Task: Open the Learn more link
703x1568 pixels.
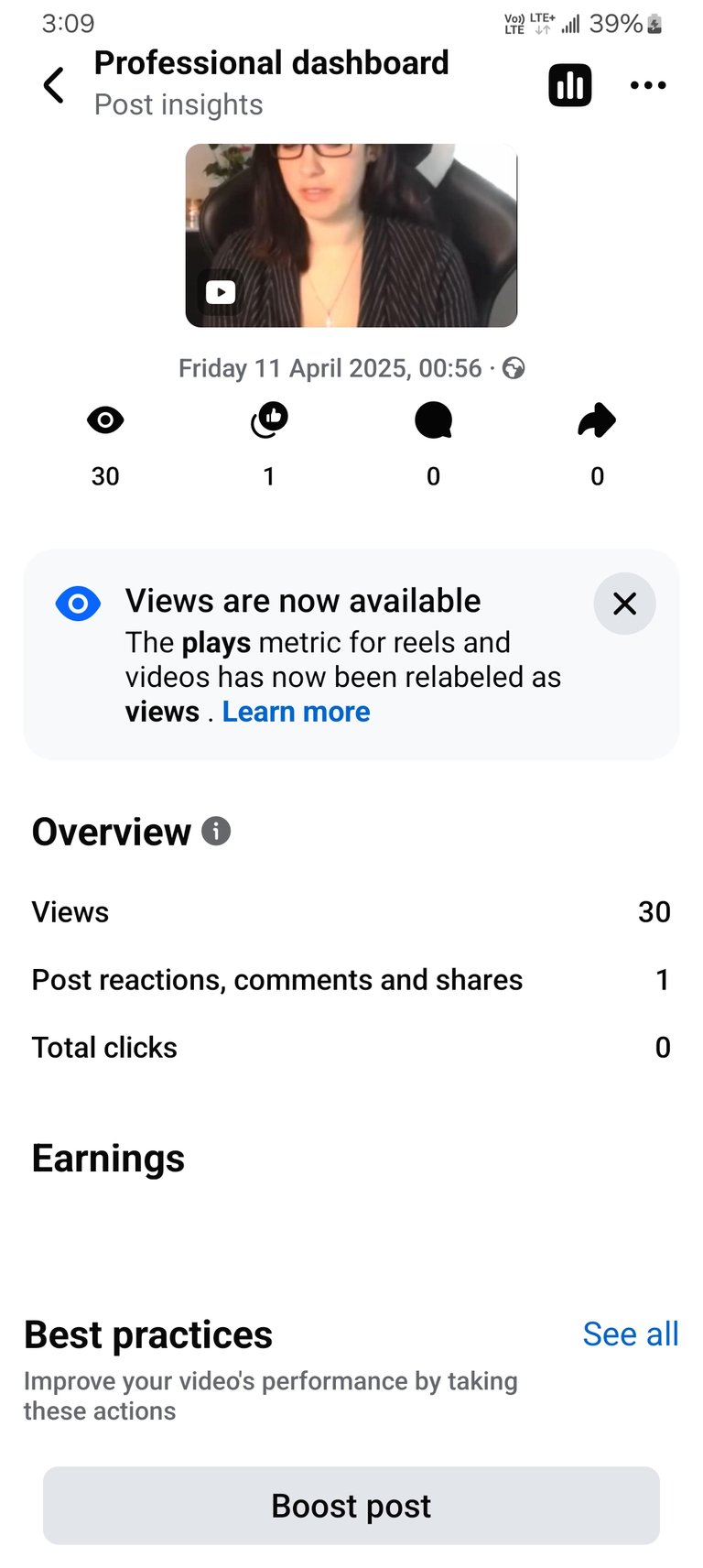Action: (x=296, y=712)
